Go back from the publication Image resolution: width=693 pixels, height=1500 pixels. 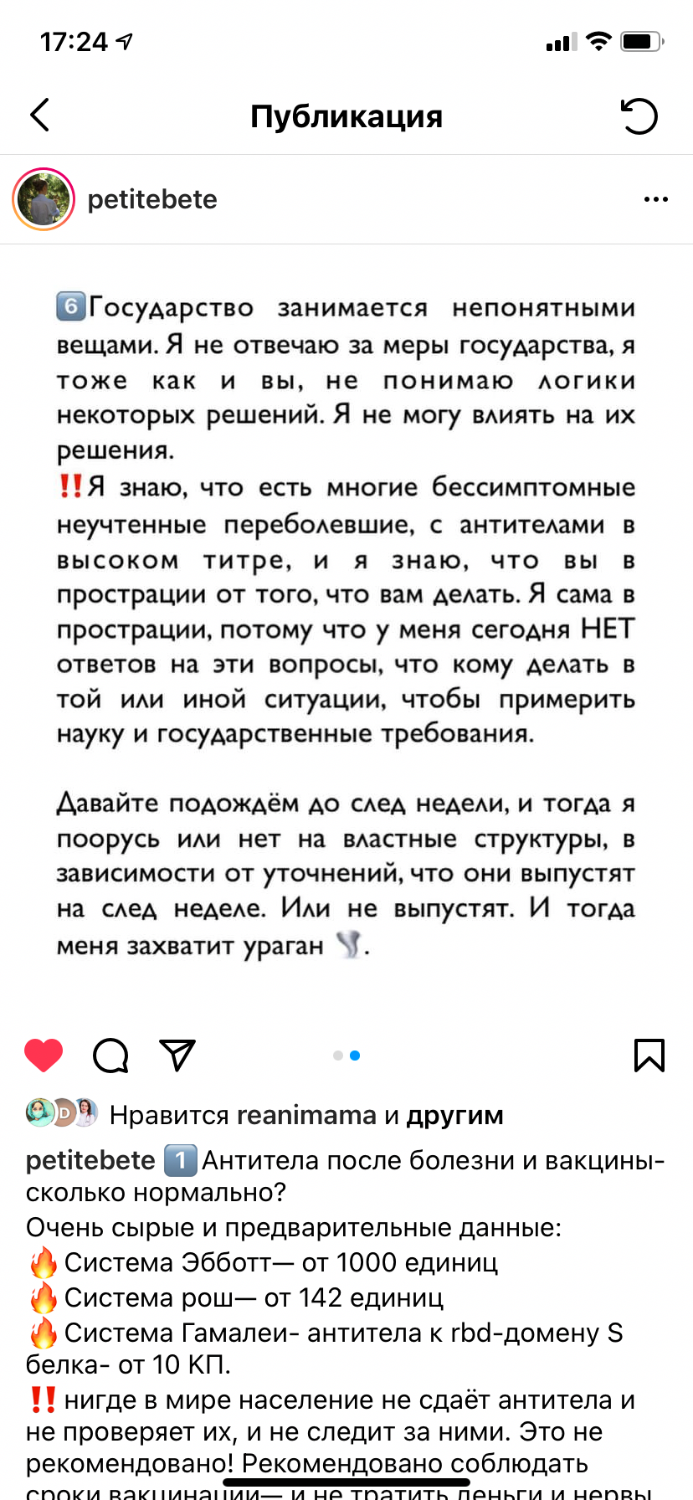click(40, 116)
